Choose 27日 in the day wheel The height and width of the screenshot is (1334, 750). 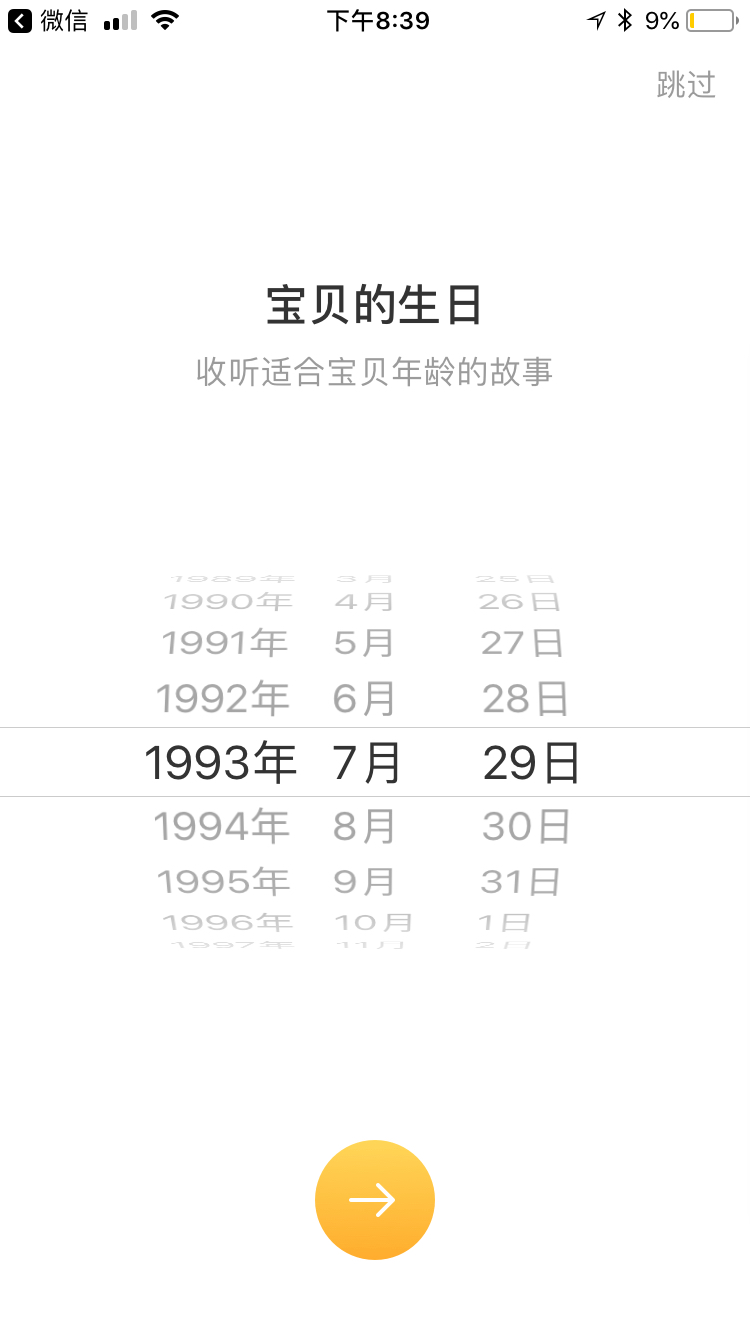point(522,642)
